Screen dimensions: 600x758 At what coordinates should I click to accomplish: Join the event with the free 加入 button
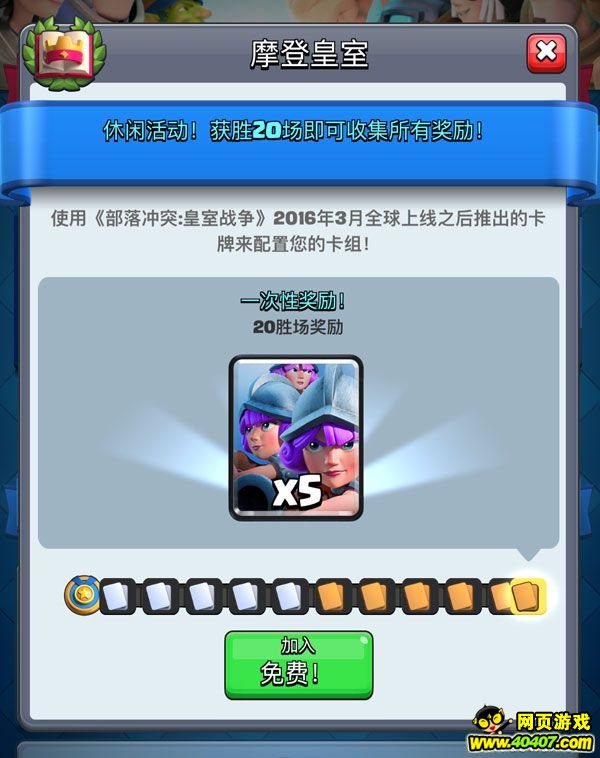(298, 663)
